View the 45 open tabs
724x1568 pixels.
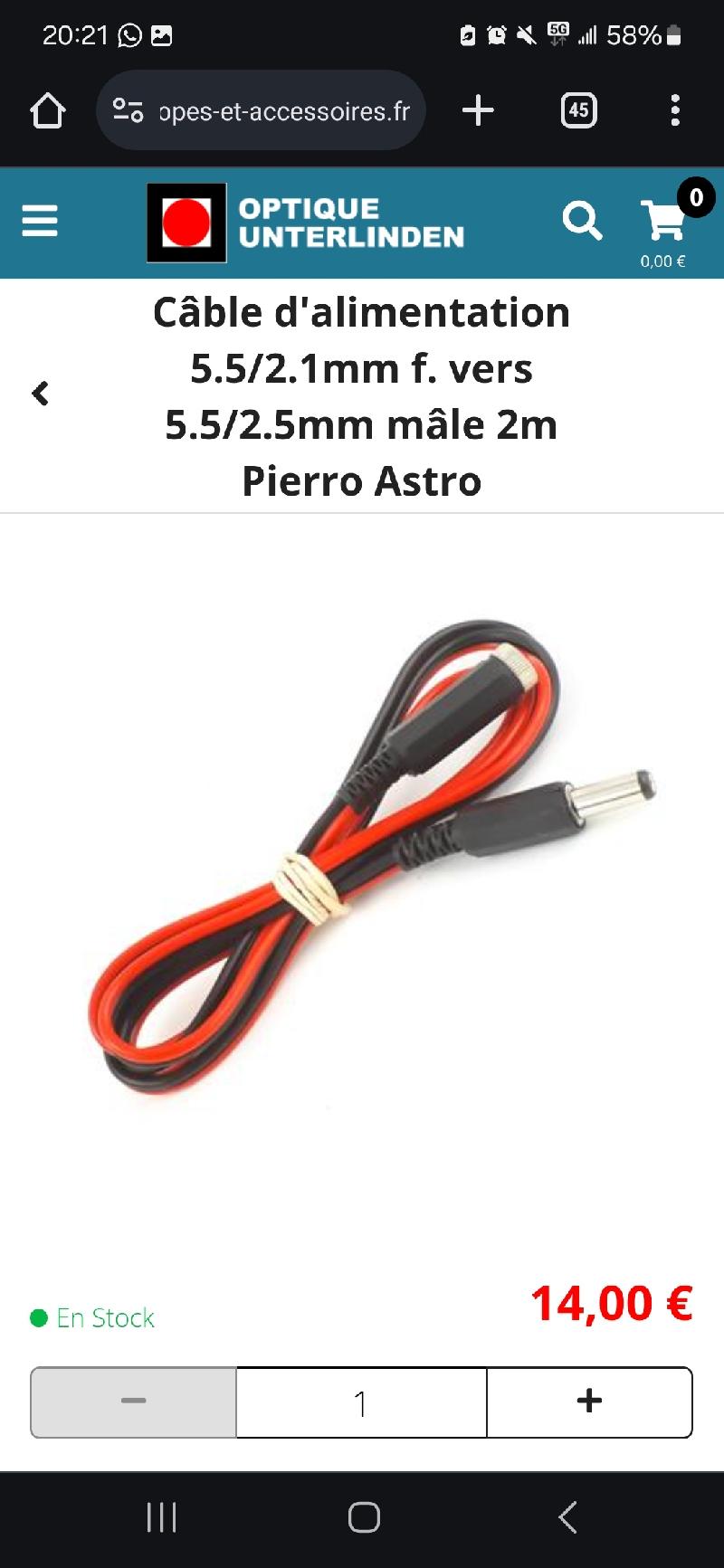[578, 110]
